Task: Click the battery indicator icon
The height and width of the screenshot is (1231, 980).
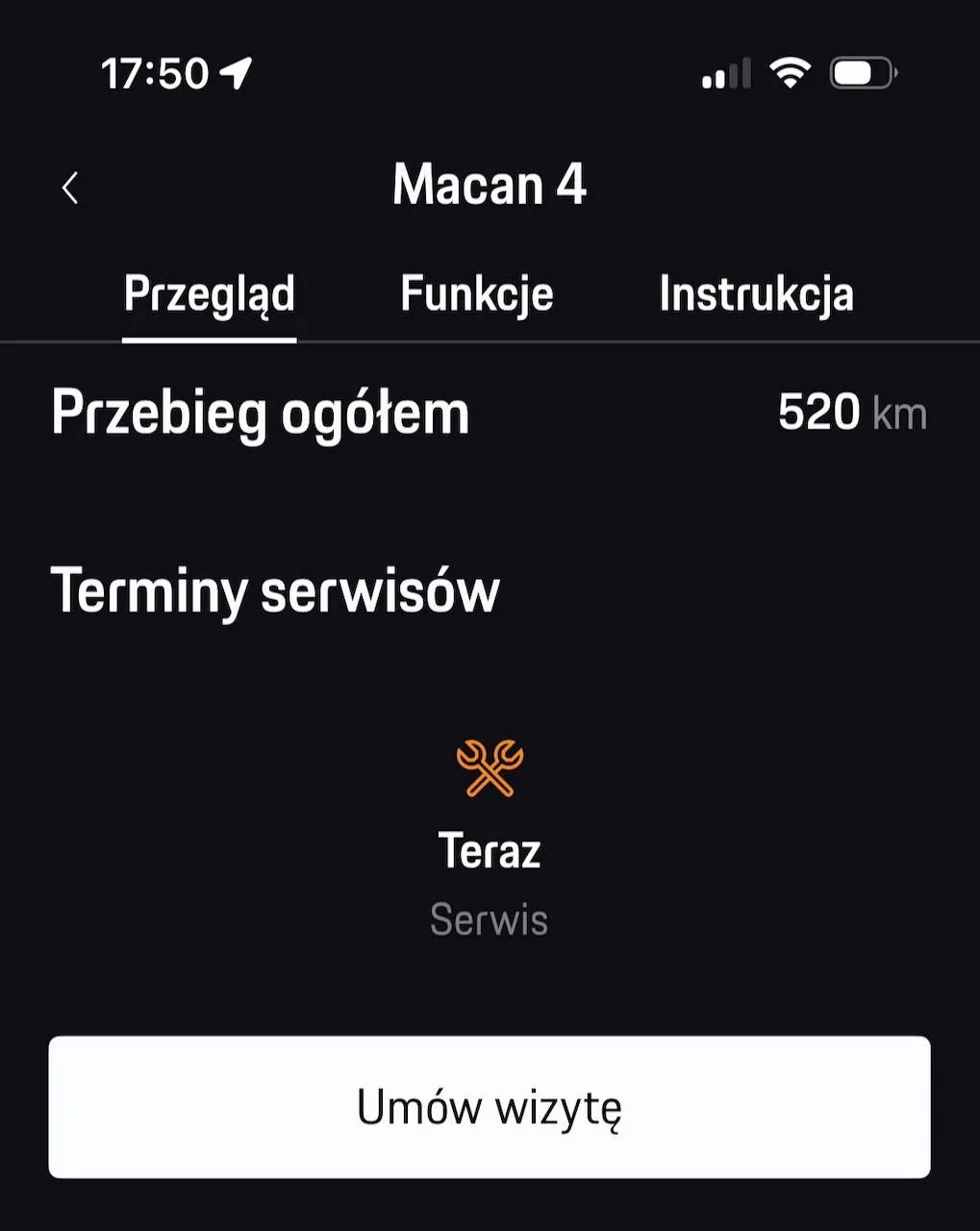Action: pyautogui.click(x=861, y=72)
